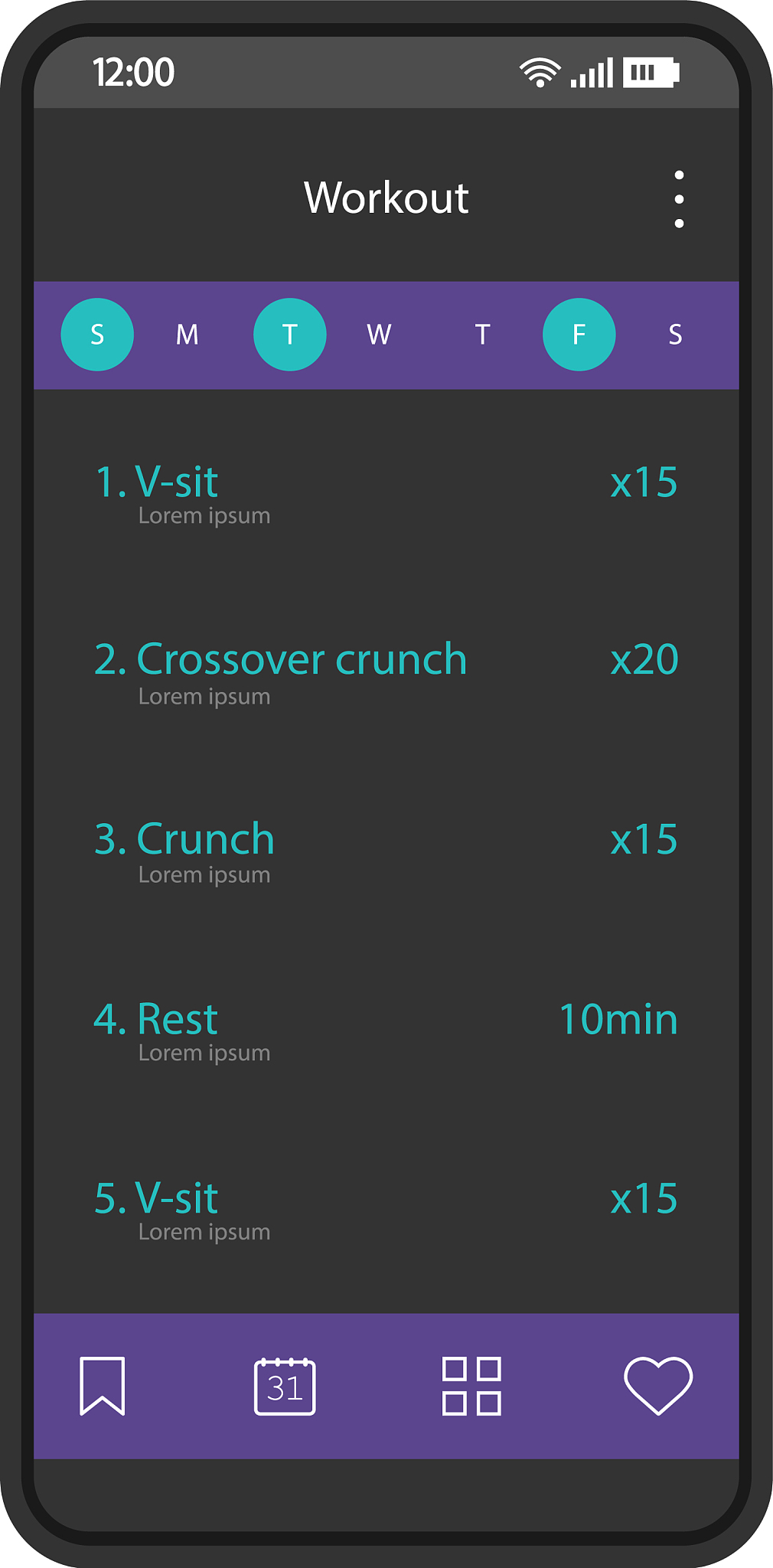Viewport: 773px width, 1568px height.
Task: Open the Crossover crunch exercise
Action: coord(280,660)
